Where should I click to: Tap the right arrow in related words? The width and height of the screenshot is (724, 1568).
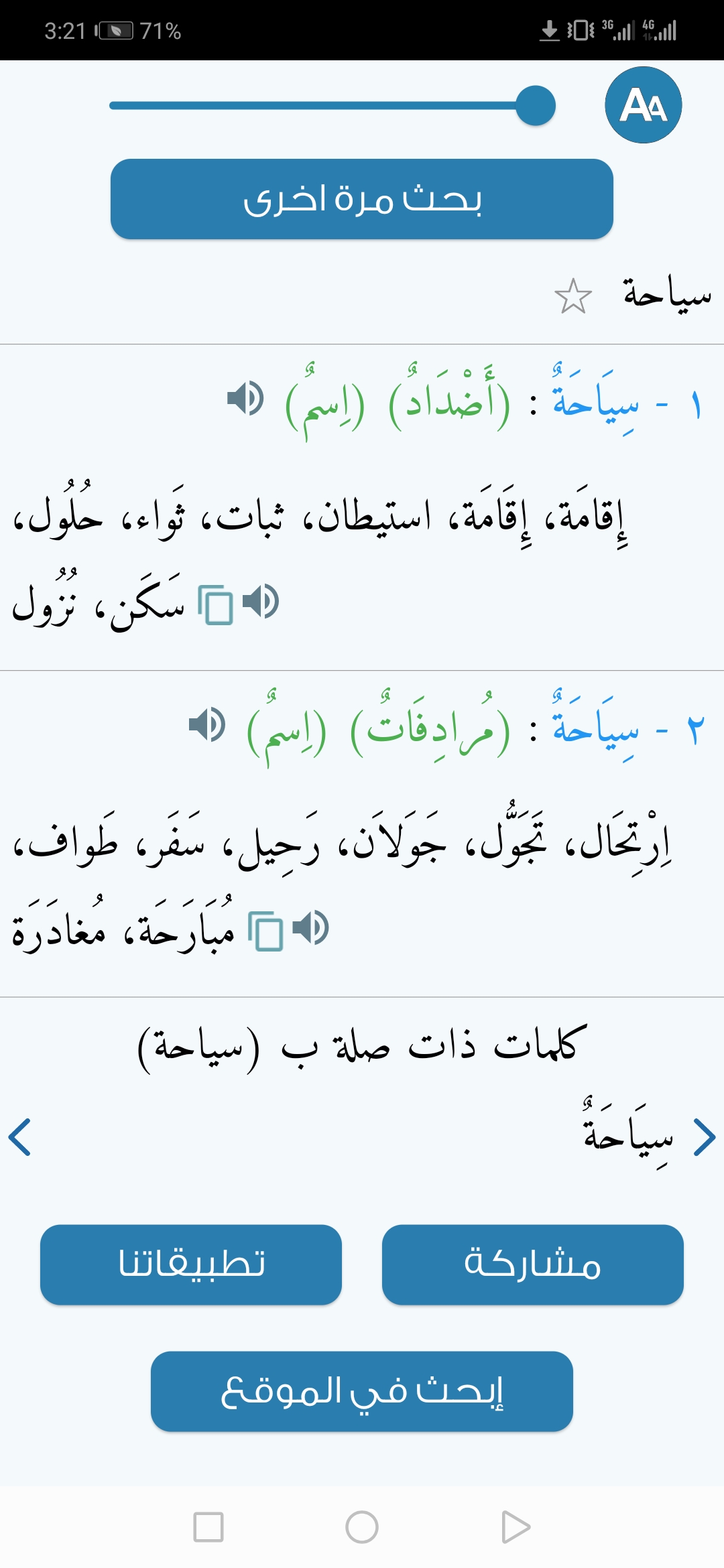point(705,1137)
